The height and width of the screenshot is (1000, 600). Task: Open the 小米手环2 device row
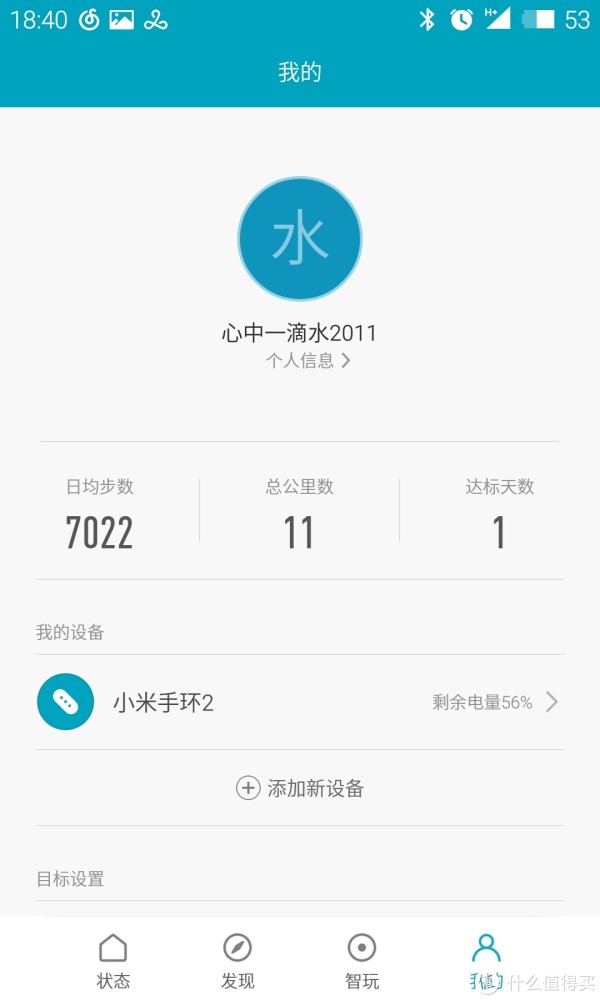(x=300, y=702)
